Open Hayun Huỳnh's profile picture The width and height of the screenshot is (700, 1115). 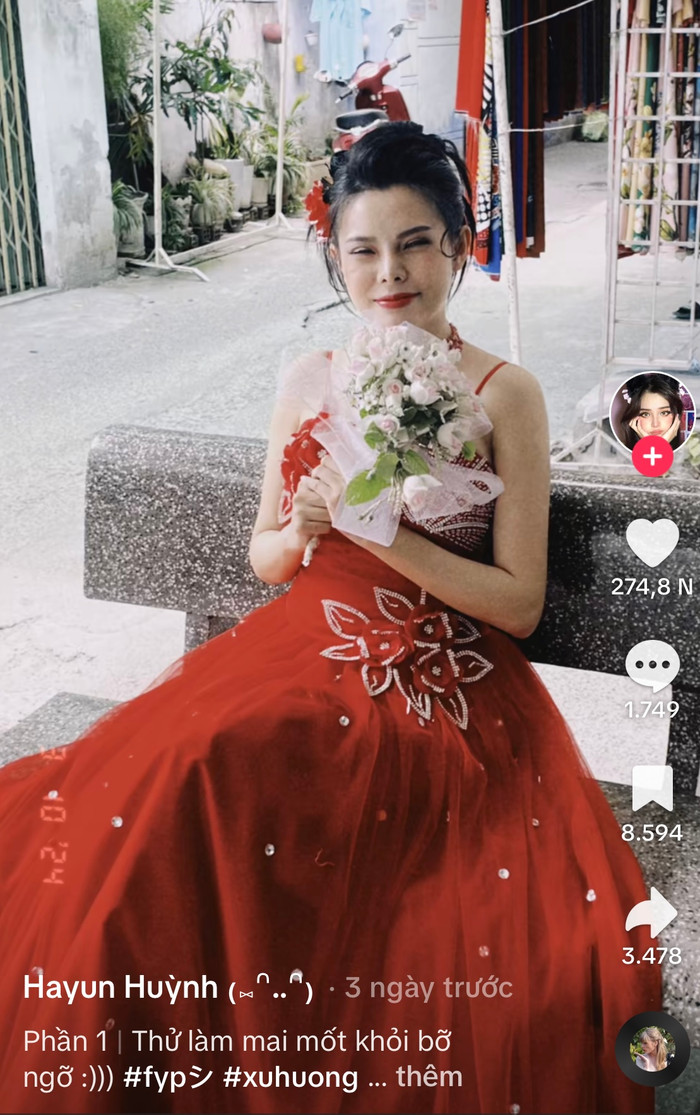[651, 412]
